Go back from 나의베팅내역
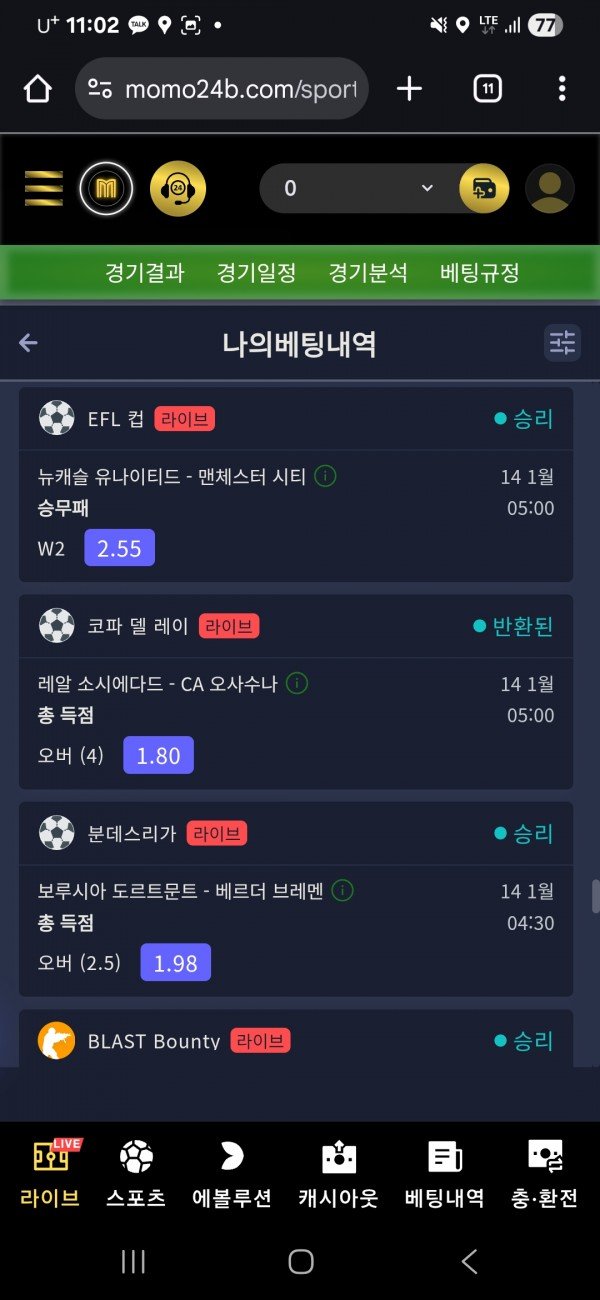Viewport: 600px width, 1300px height. pyautogui.click(x=28, y=344)
